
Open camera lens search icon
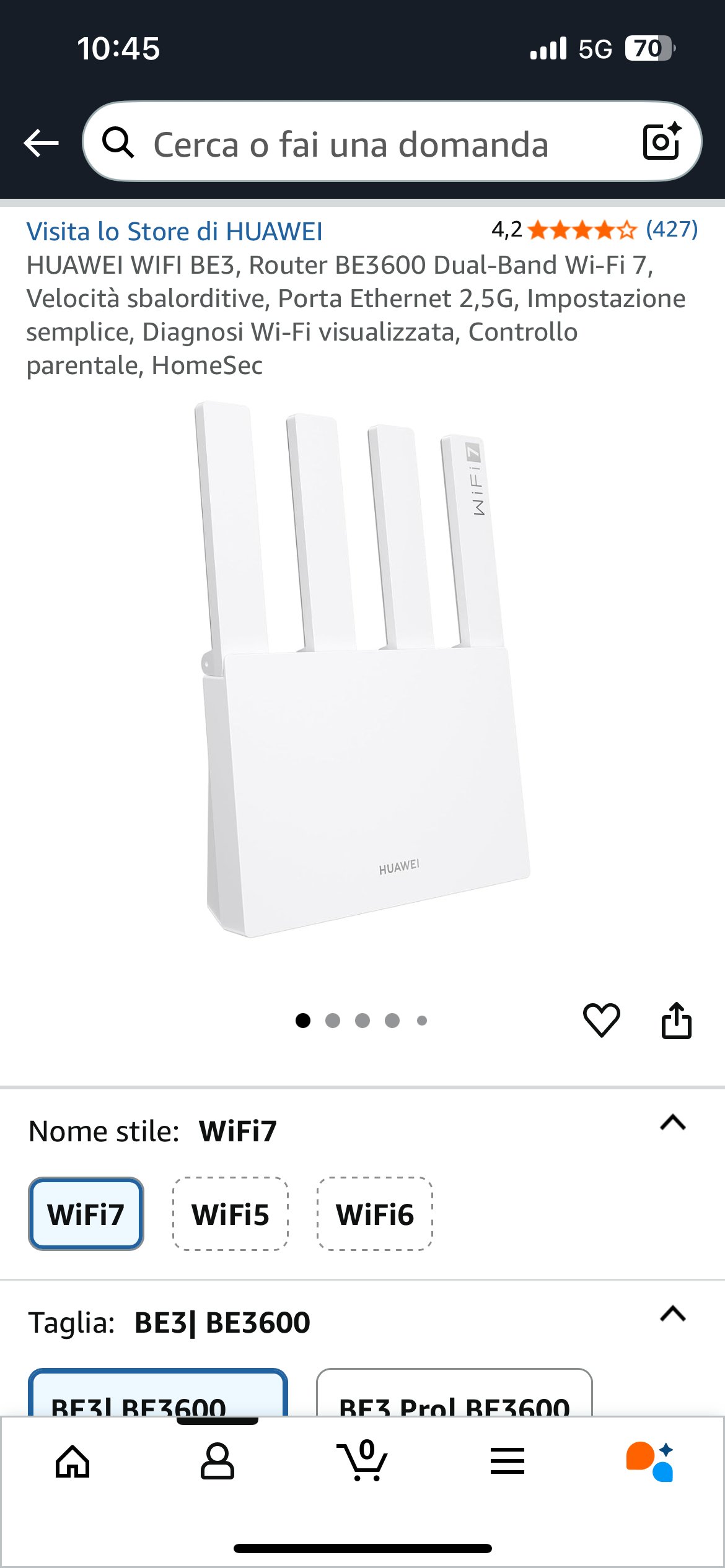coord(661,142)
